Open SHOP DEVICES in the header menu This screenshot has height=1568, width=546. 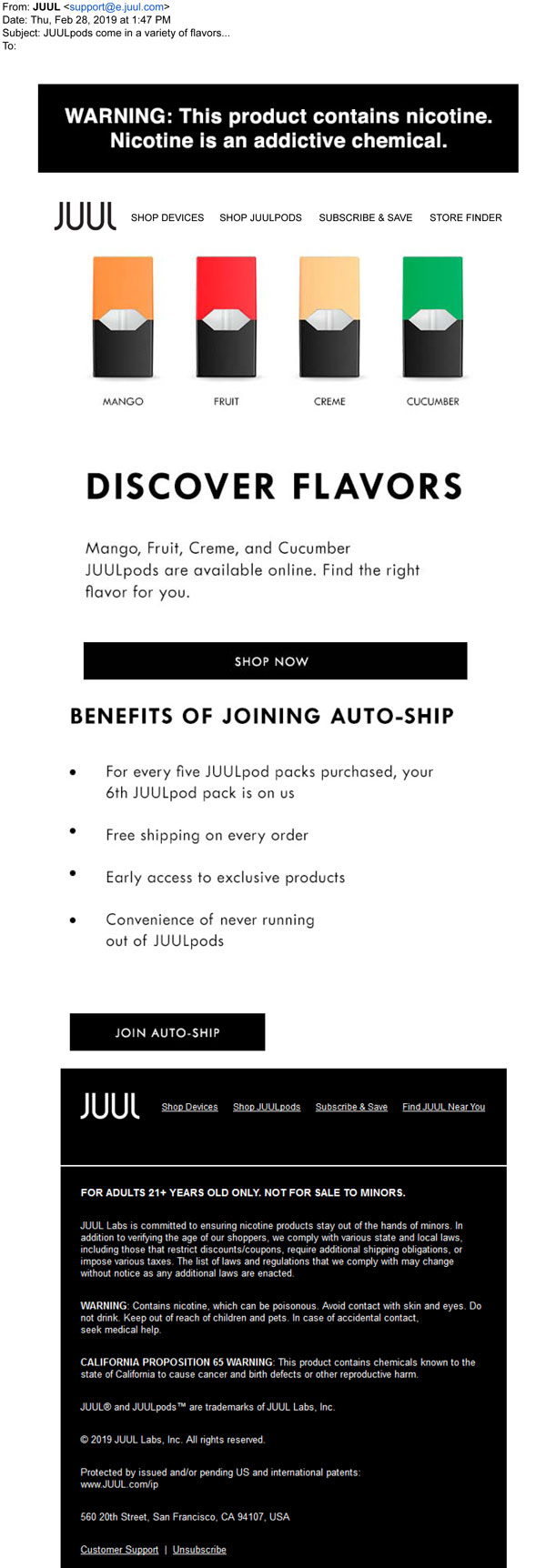(167, 218)
